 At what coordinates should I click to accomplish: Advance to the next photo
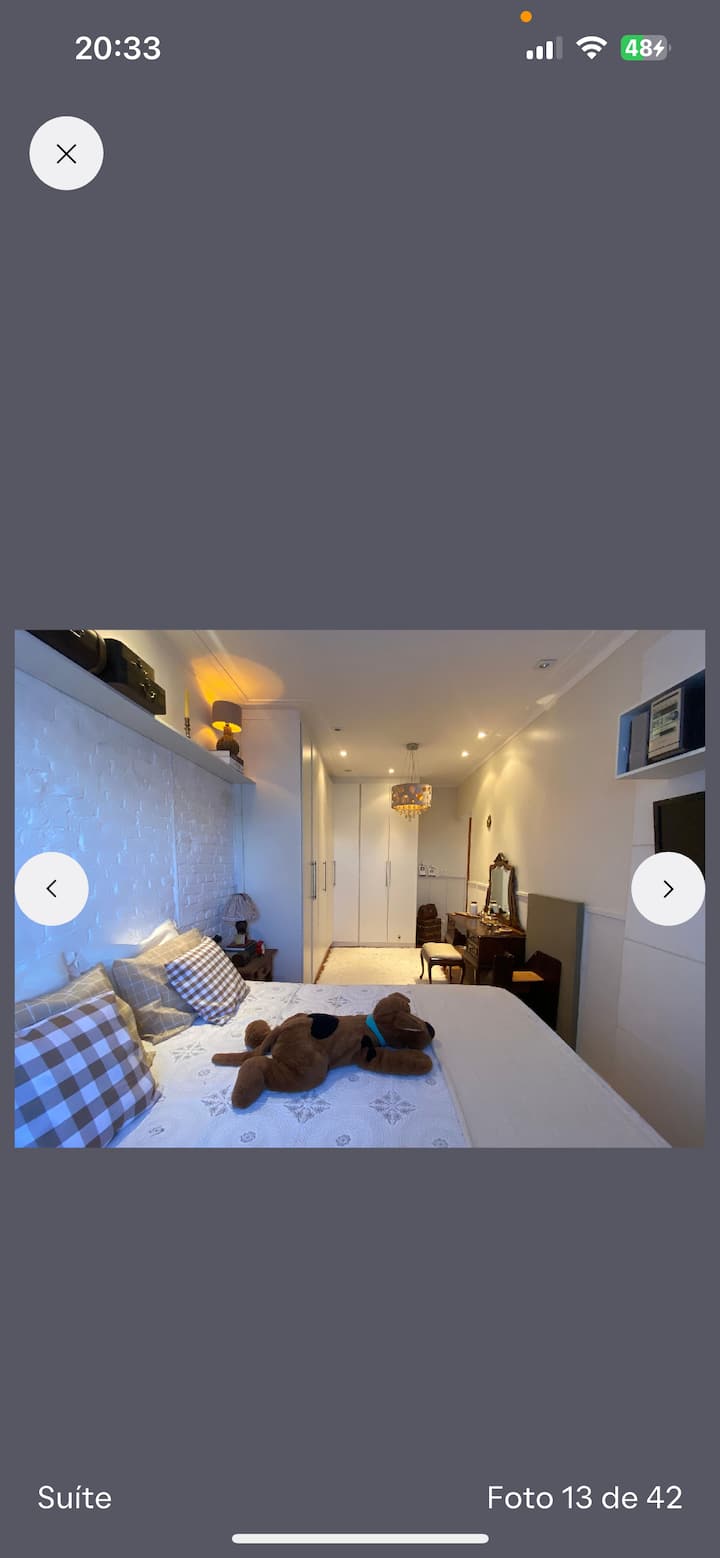coord(668,889)
